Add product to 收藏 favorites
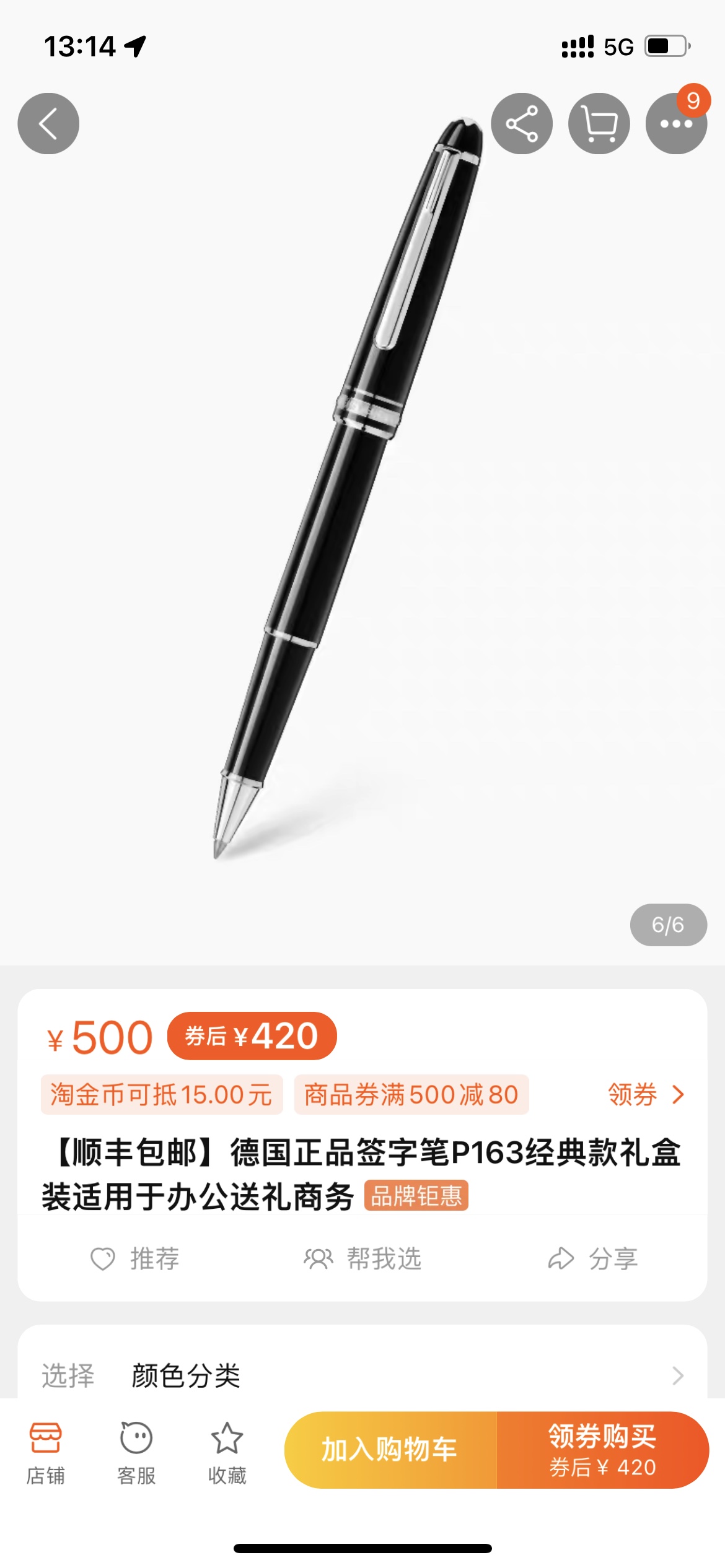This screenshot has height=1568, width=725. click(227, 1452)
